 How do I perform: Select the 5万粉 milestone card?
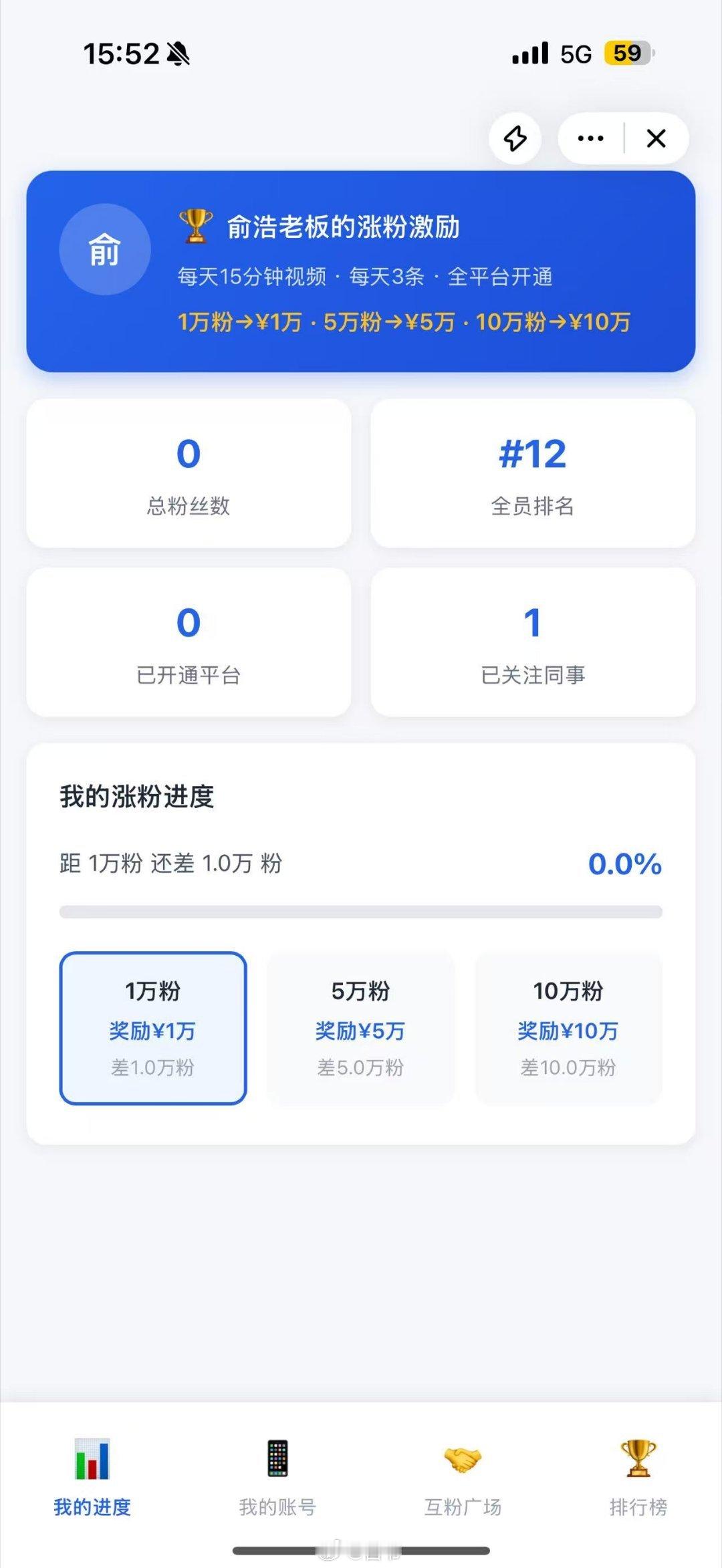[360, 1027]
